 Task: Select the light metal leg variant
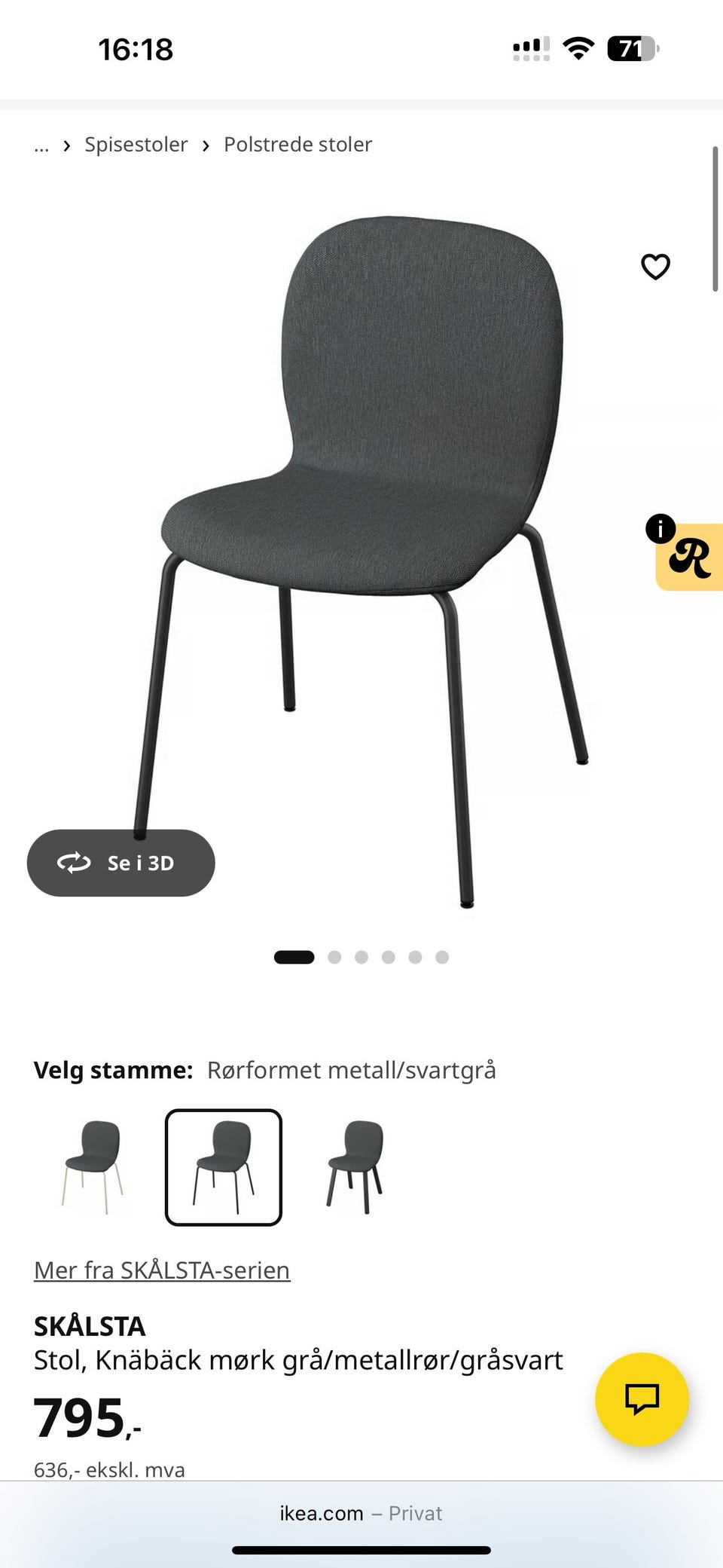(93, 1167)
